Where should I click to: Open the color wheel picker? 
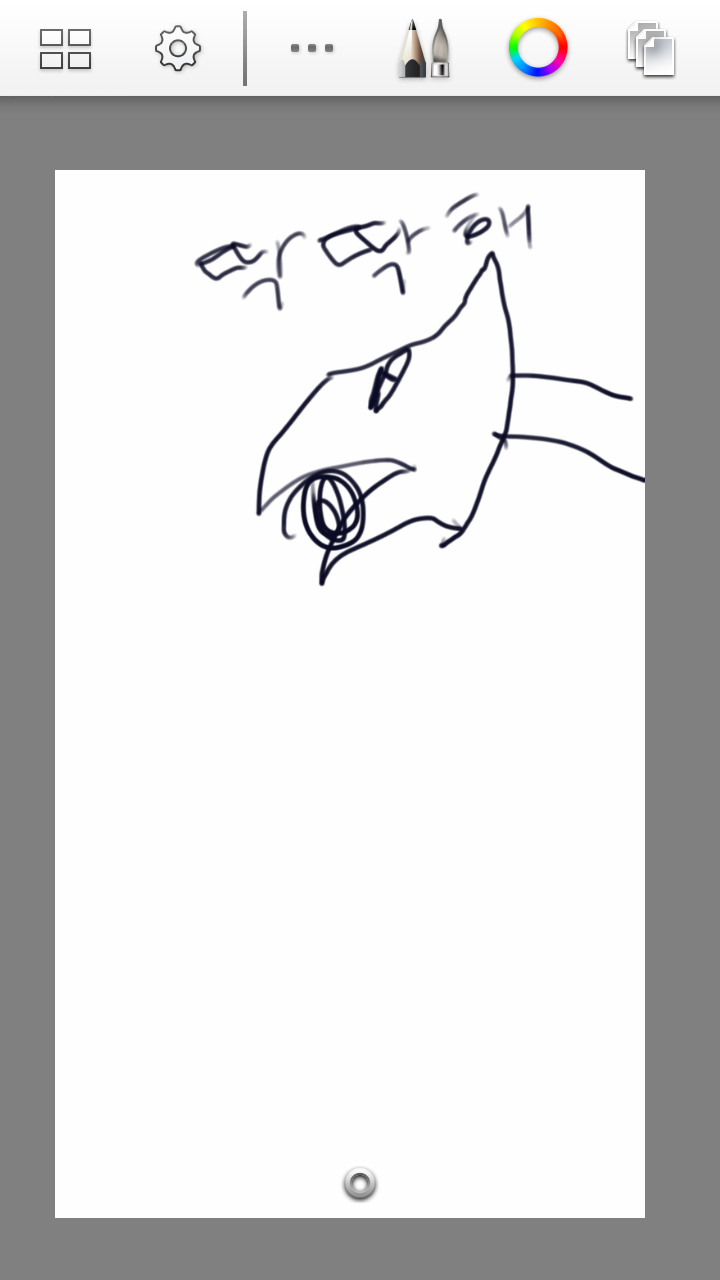(x=538, y=48)
